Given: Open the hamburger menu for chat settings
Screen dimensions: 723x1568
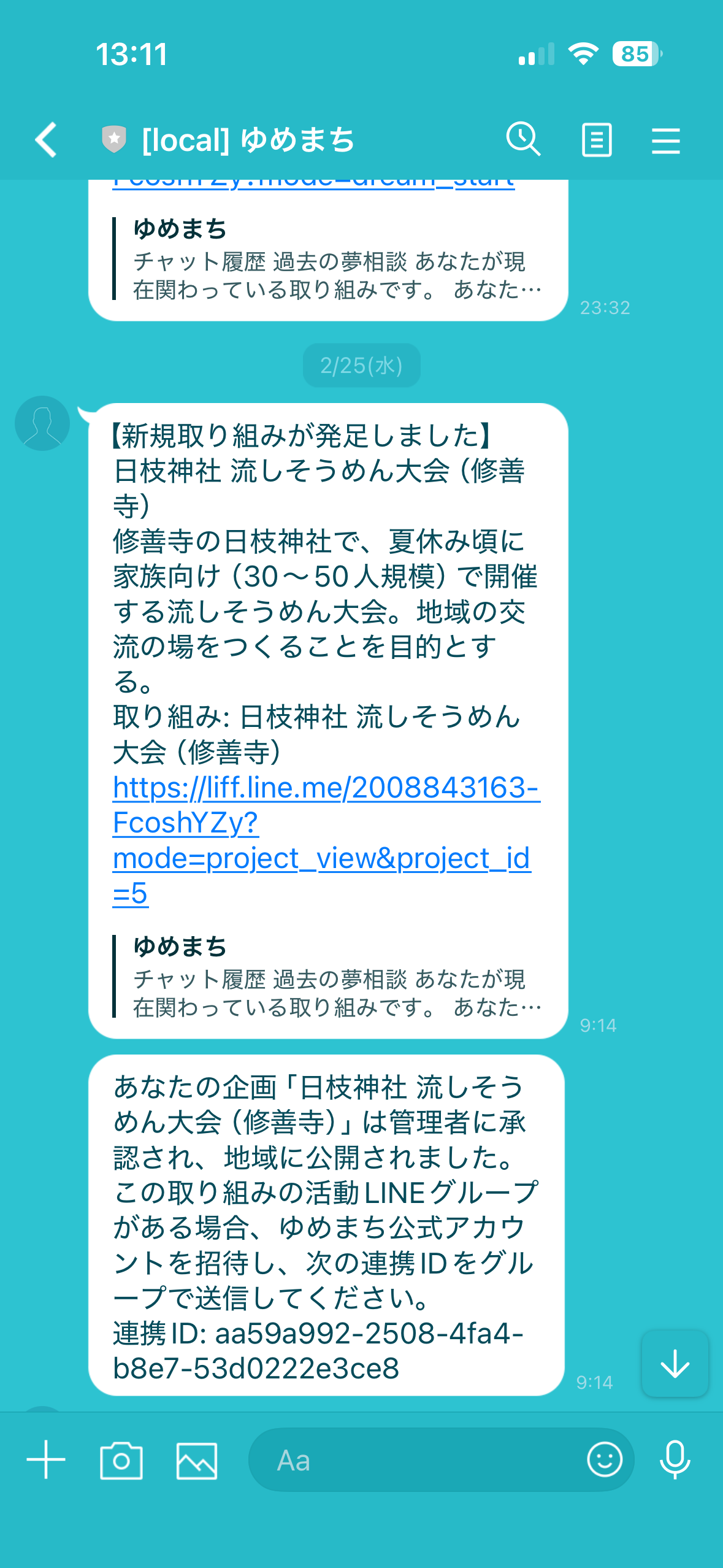Looking at the screenshot, I should click(x=666, y=140).
